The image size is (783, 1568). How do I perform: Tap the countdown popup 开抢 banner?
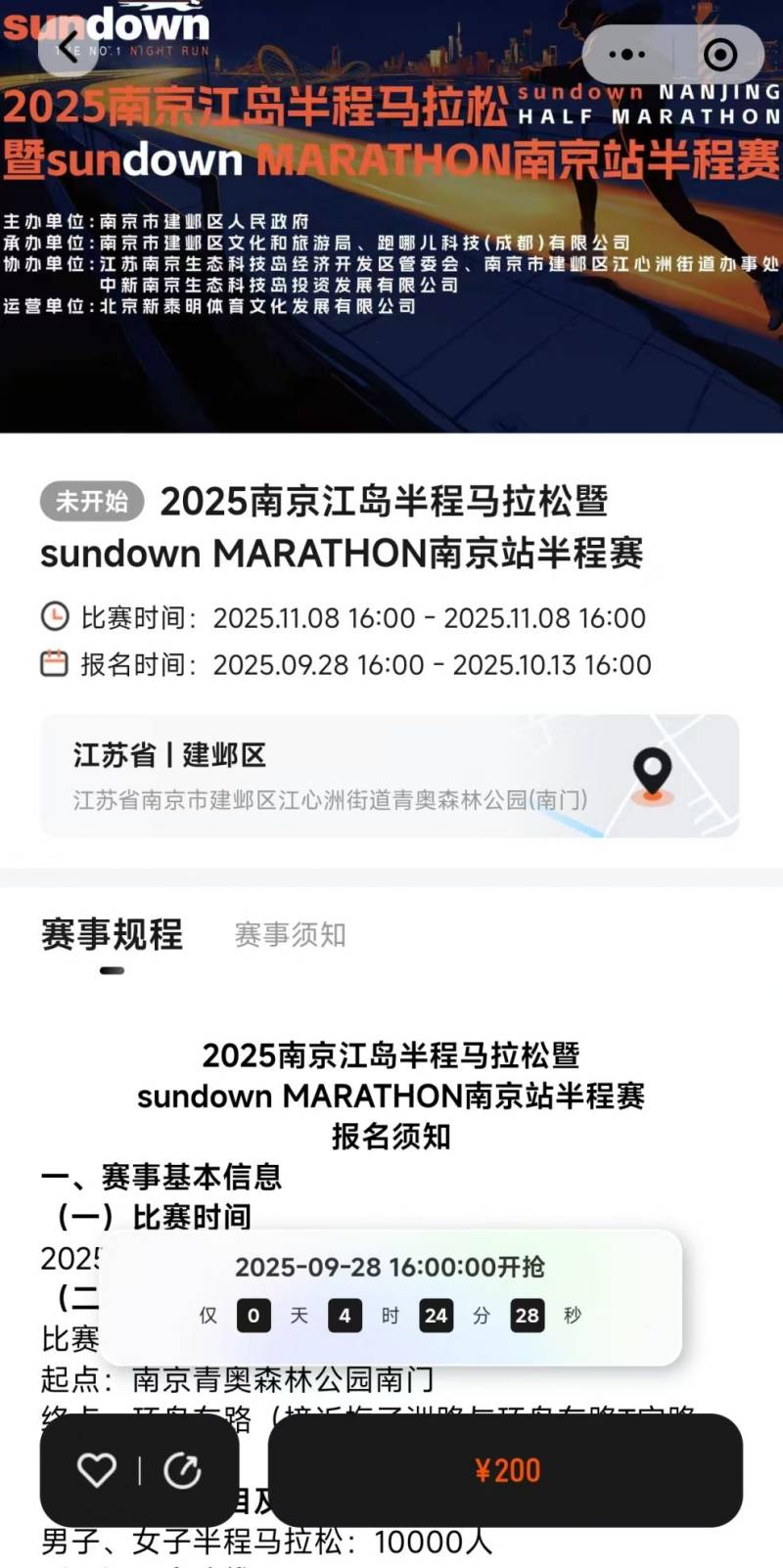(390, 1268)
